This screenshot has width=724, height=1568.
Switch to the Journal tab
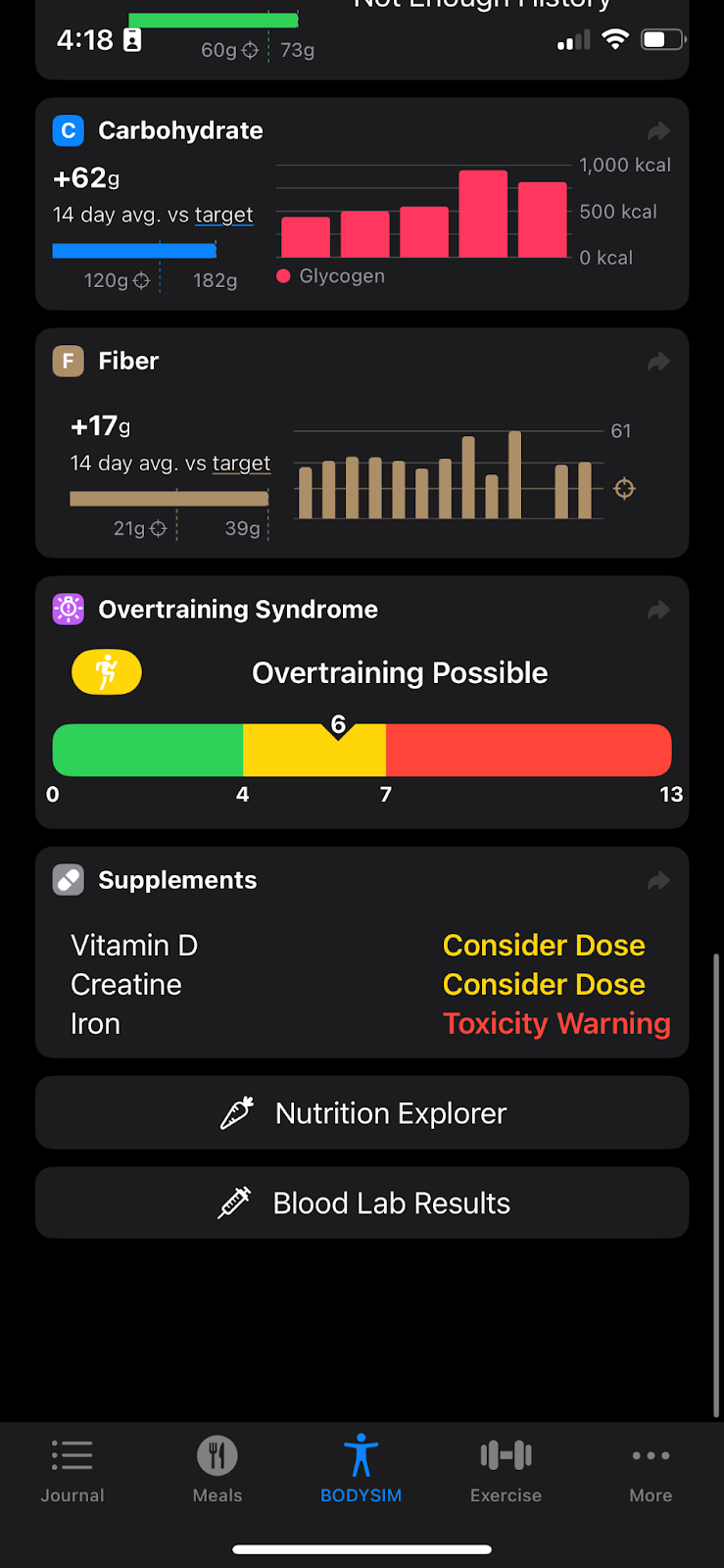click(x=72, y=1470)
